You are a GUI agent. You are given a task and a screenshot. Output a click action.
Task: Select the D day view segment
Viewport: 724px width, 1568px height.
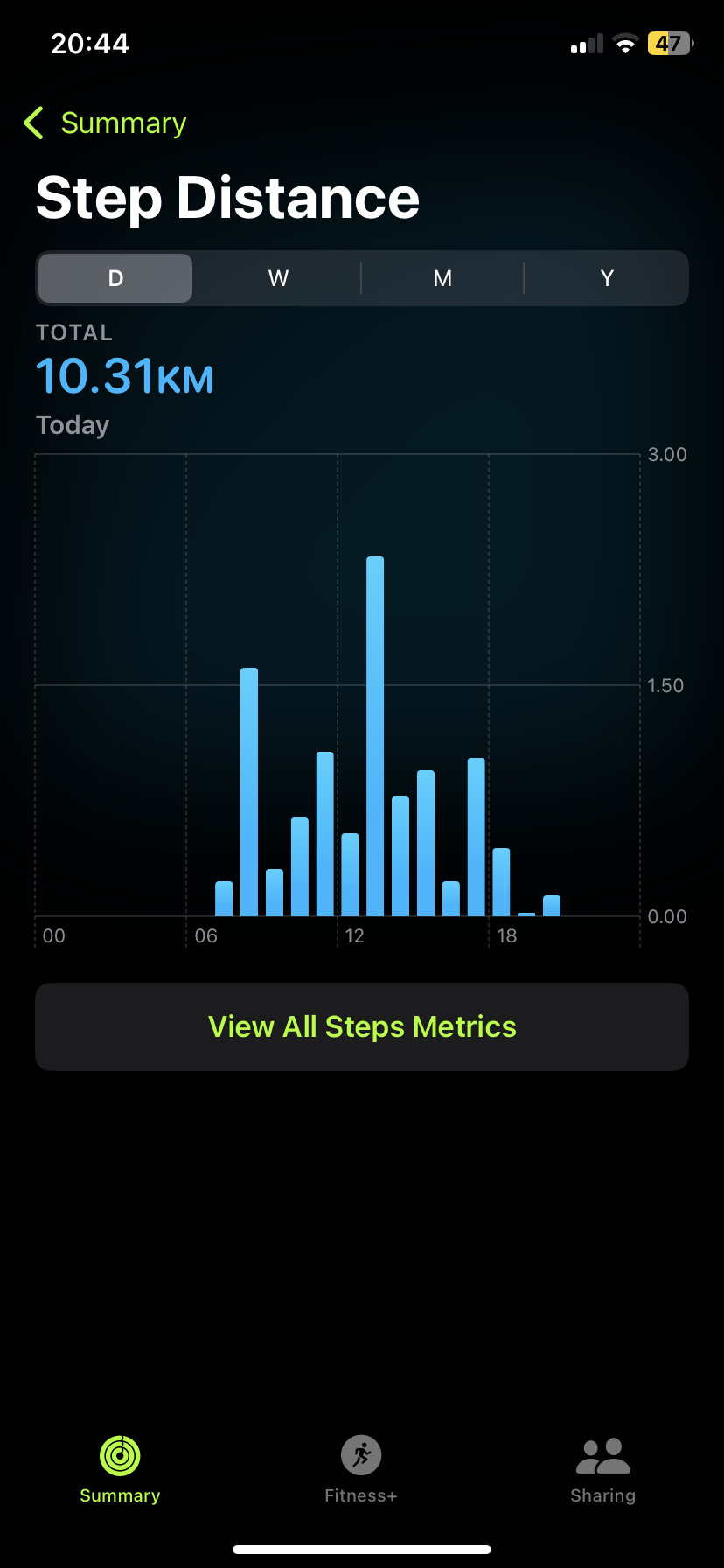pos(115,278)
